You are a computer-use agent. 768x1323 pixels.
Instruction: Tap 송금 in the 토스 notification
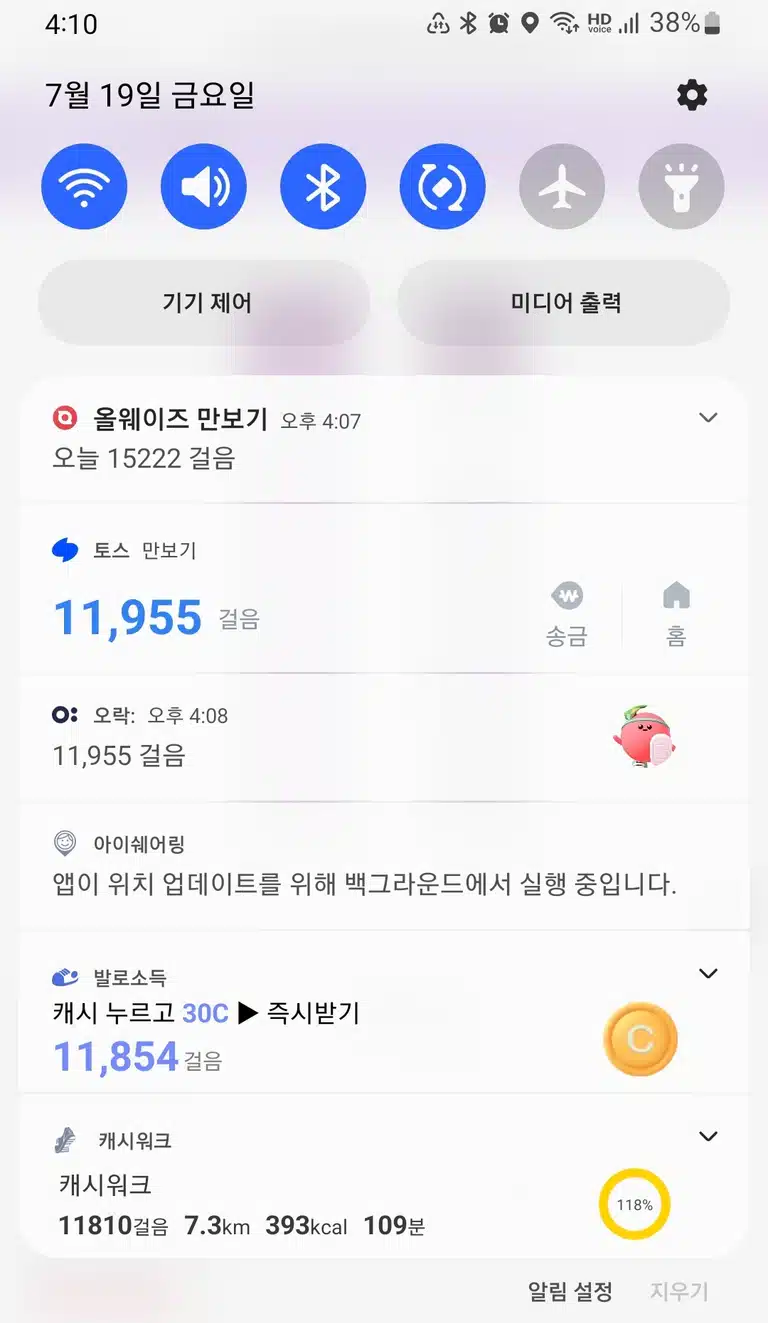[x=567, y=615]
